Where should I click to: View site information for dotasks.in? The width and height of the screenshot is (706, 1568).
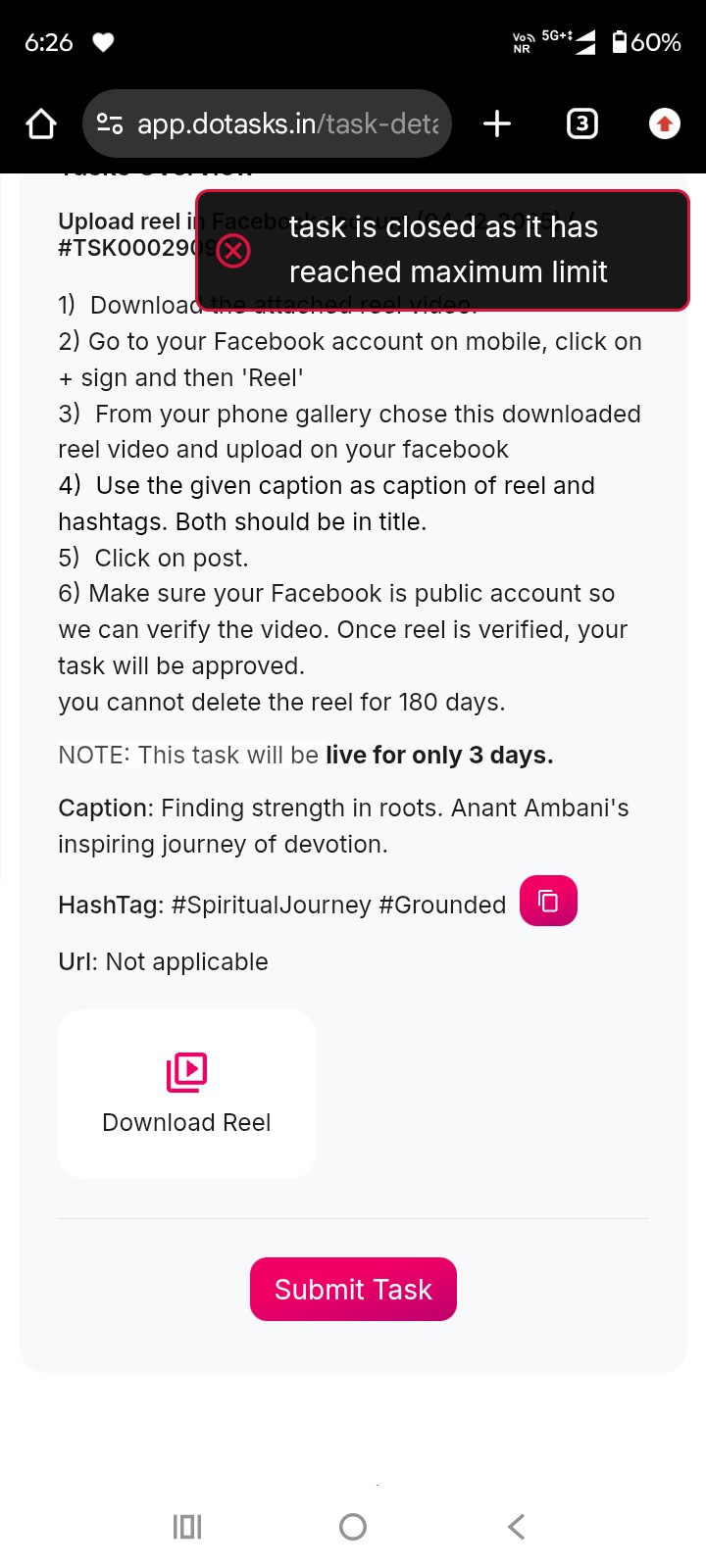[x=110, y=124]
